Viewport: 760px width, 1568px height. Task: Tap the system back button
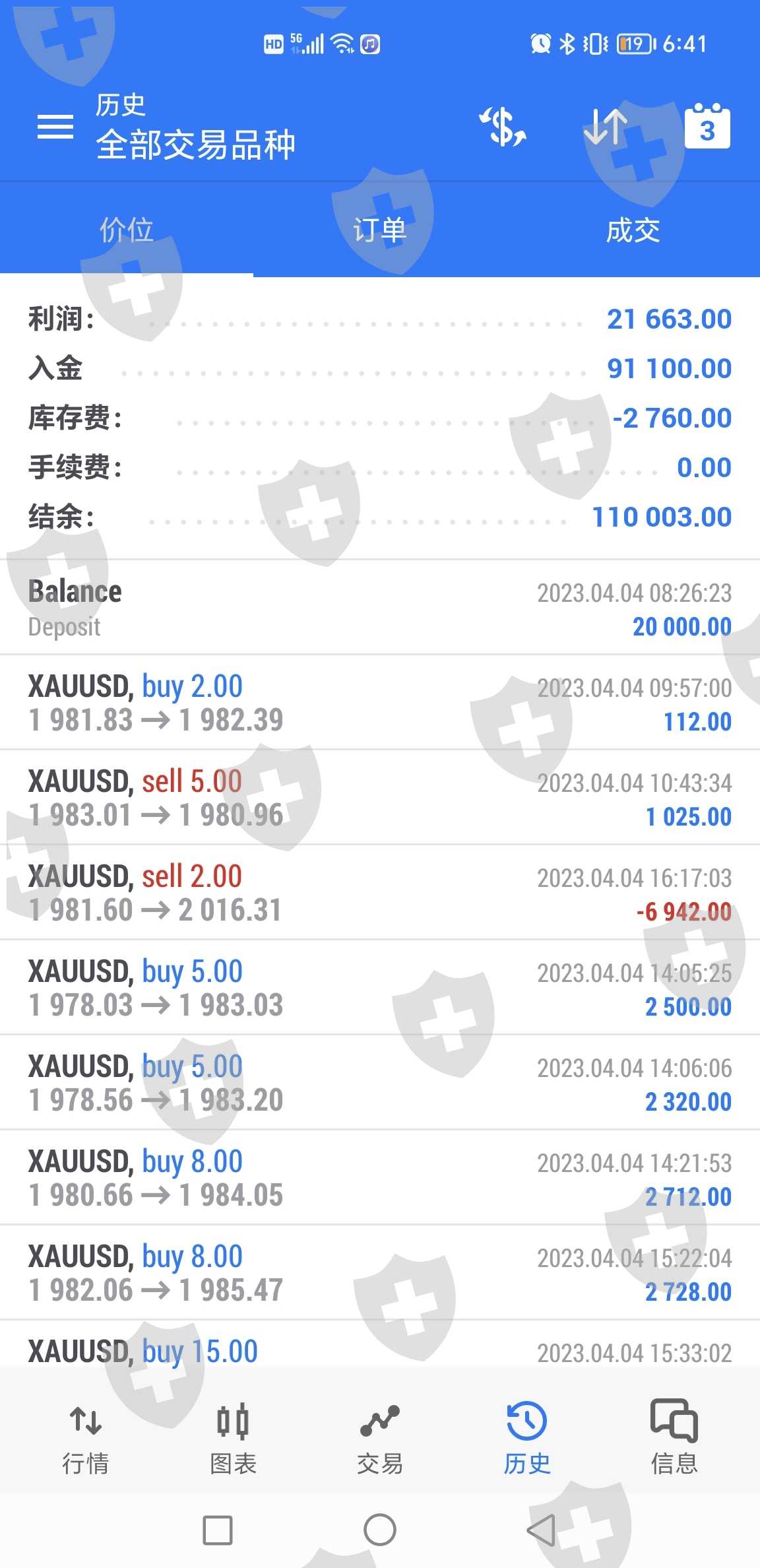click(x=542, y=1530)
